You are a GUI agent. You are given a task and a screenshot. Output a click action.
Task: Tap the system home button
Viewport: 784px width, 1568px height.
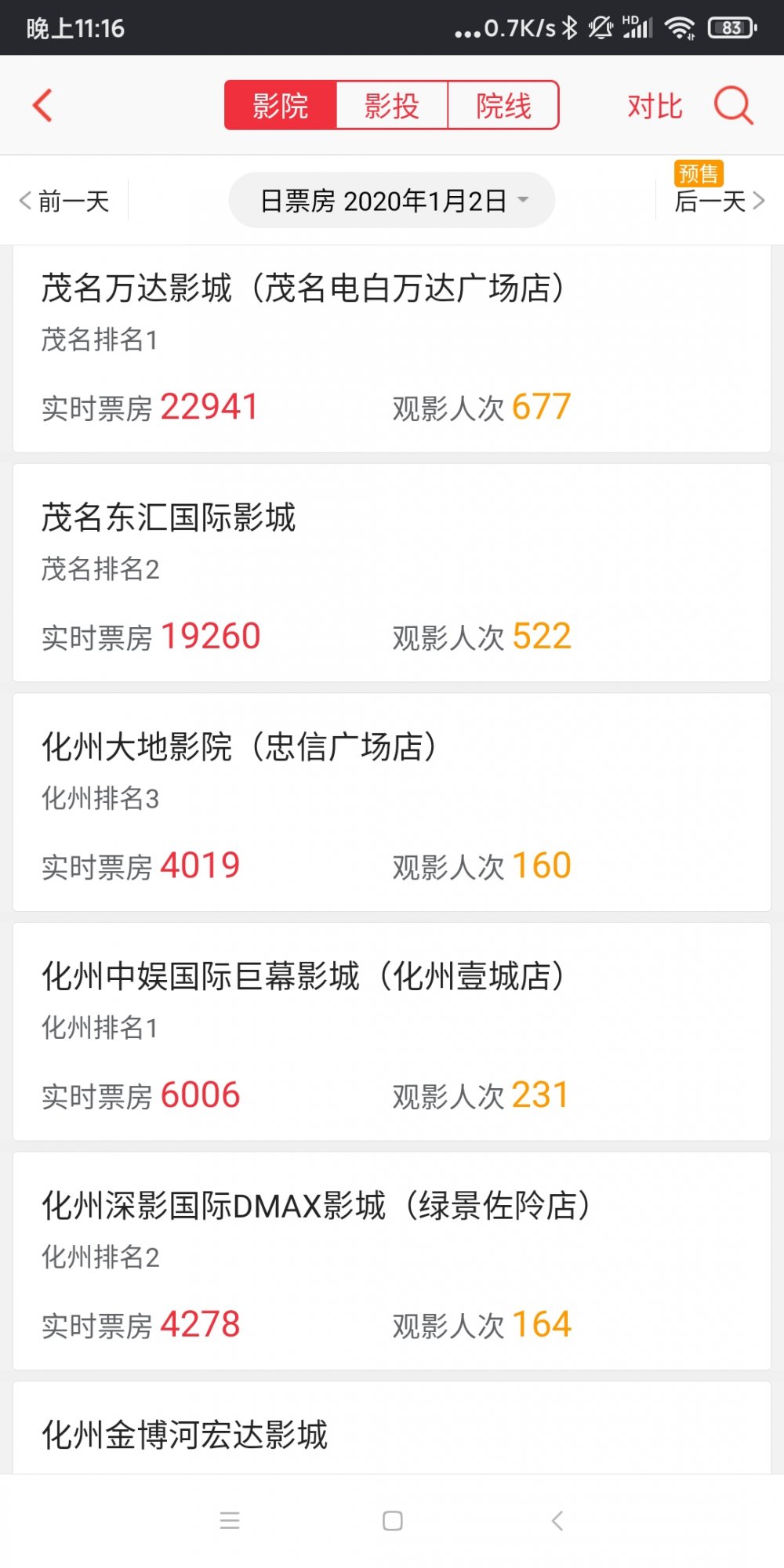tap(392, 1521)
